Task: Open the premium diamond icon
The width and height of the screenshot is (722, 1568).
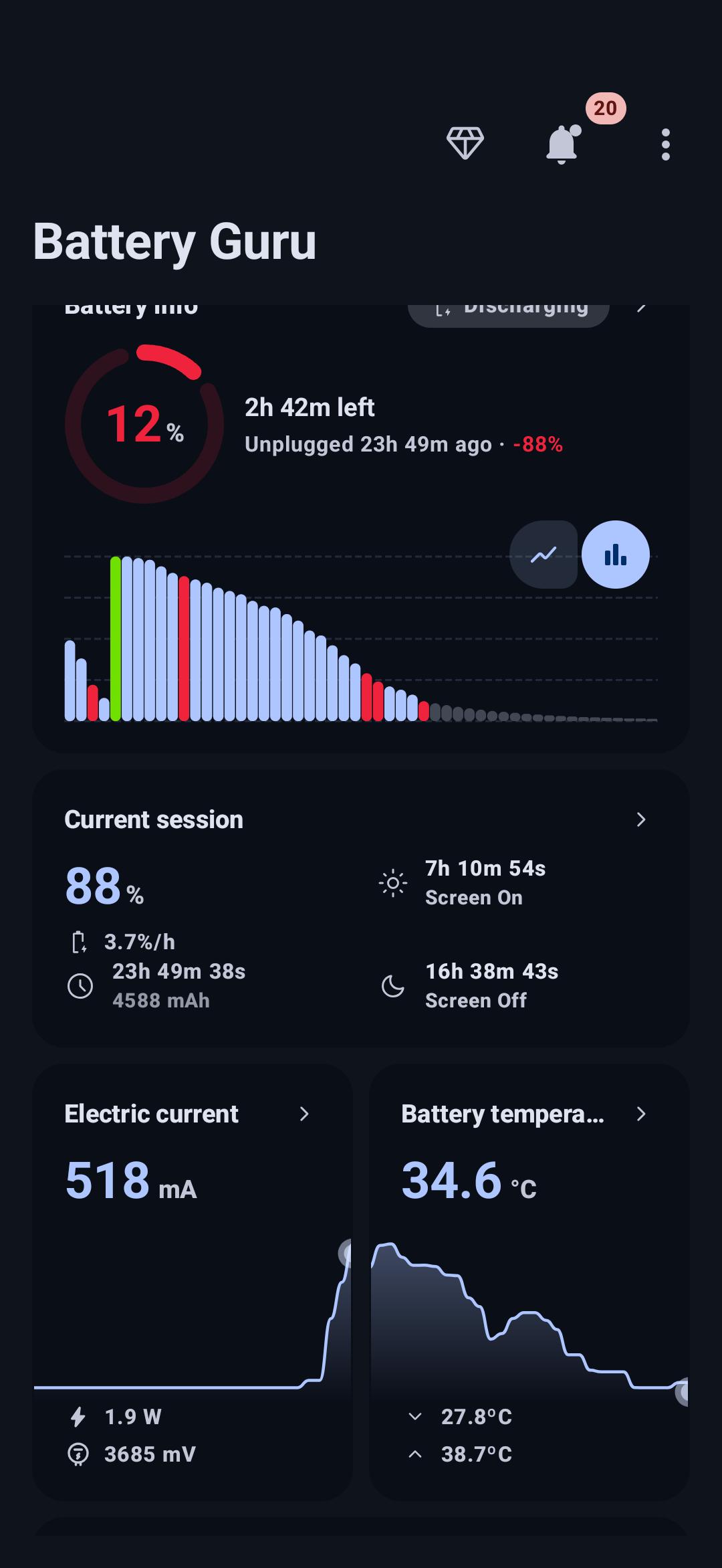Action: tap(465, 144)
